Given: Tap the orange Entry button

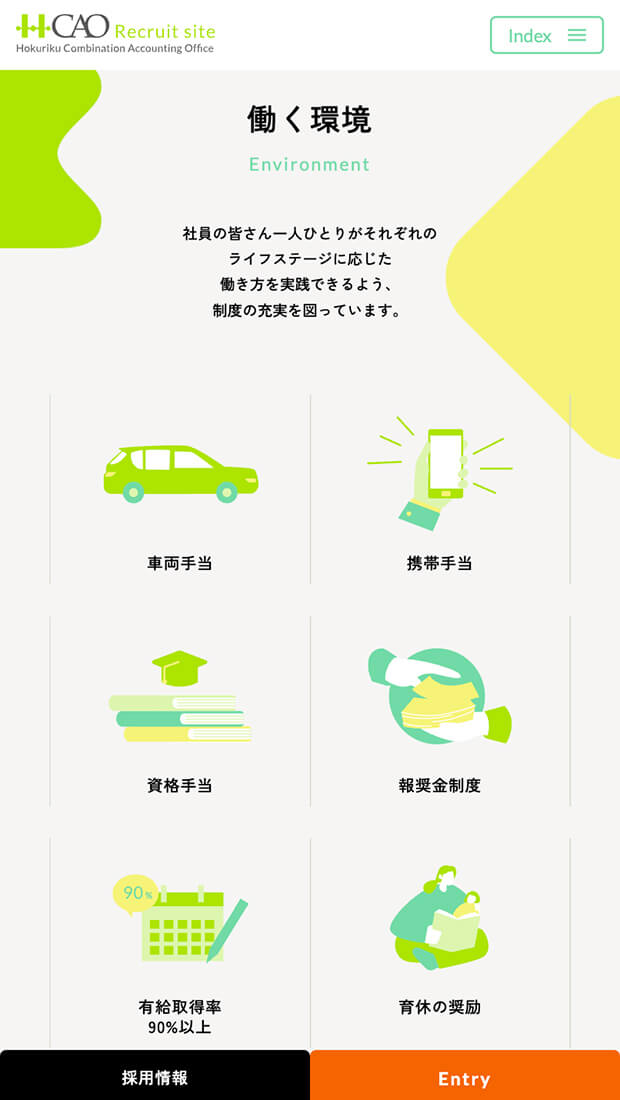Looking at the screenshot, I should (465, 1077).
